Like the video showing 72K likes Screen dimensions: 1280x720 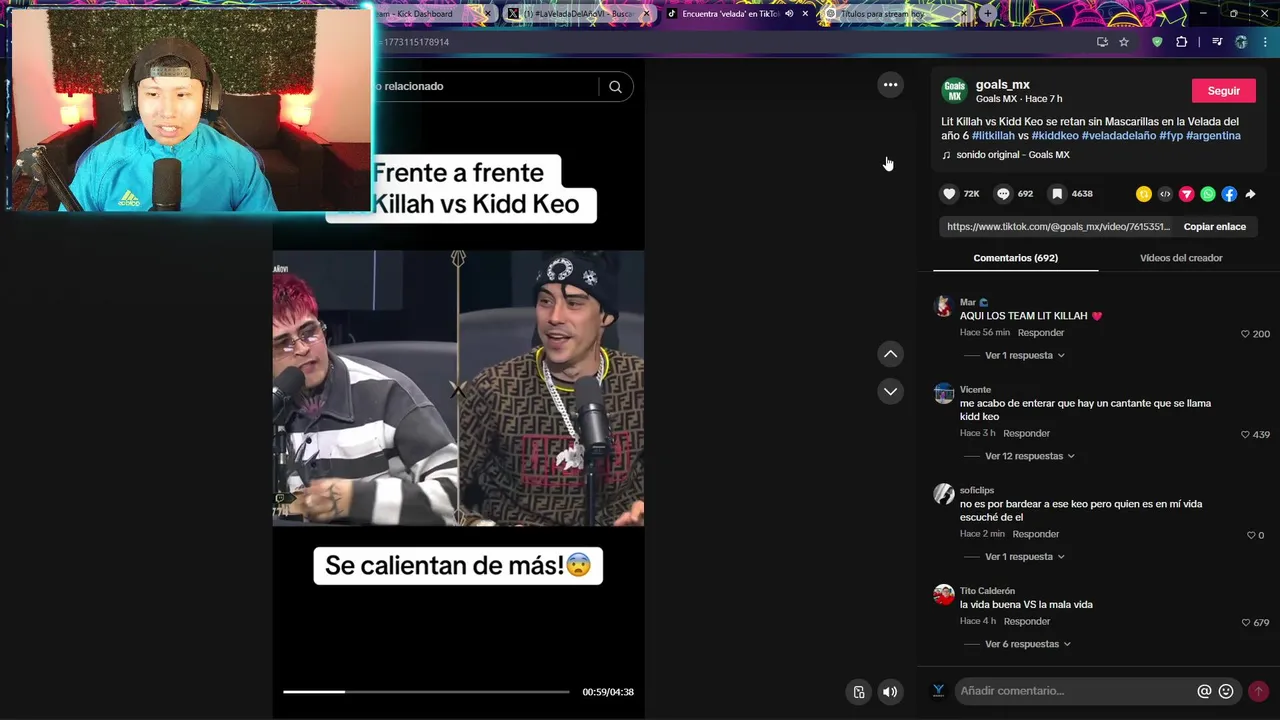coord(949,194)
